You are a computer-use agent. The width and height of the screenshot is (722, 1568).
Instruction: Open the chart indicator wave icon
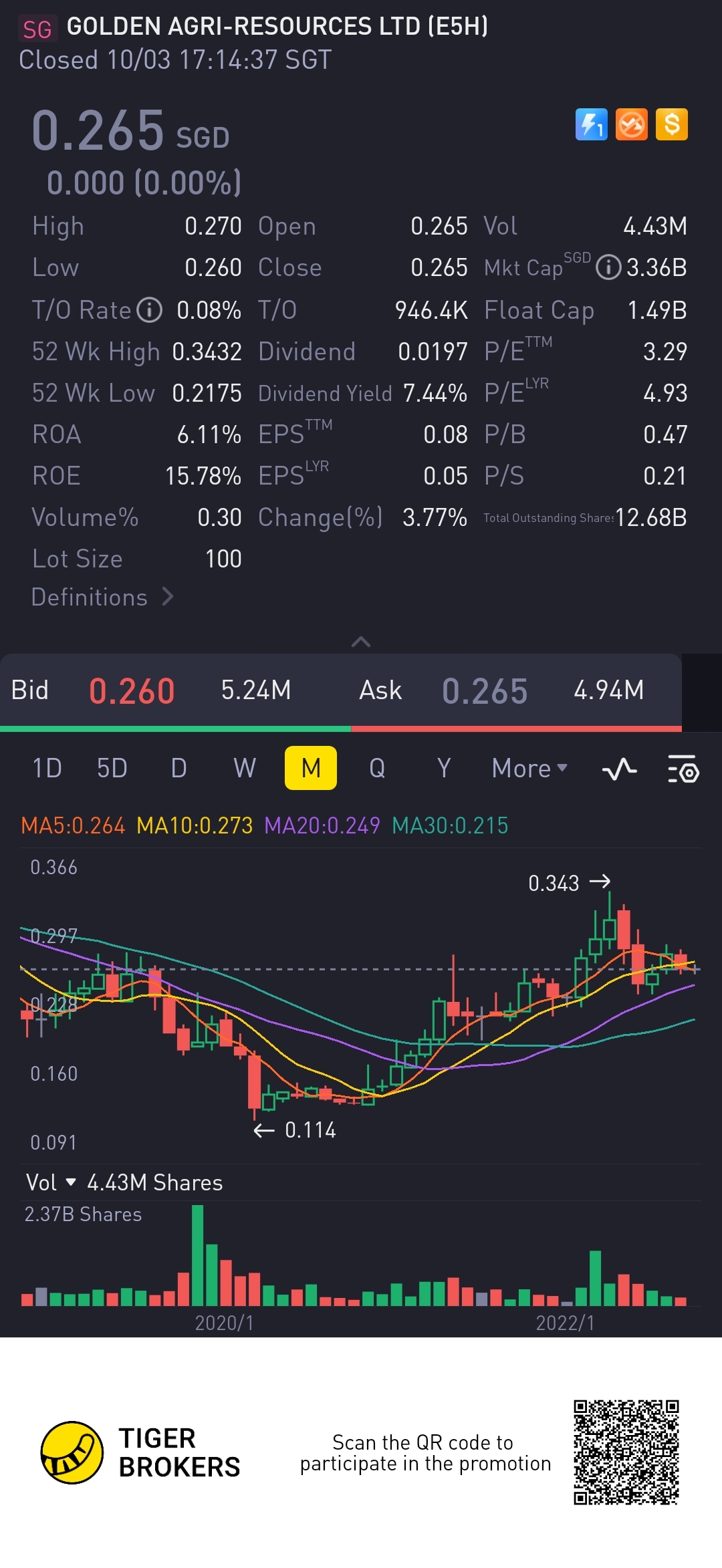pos(619,769)
